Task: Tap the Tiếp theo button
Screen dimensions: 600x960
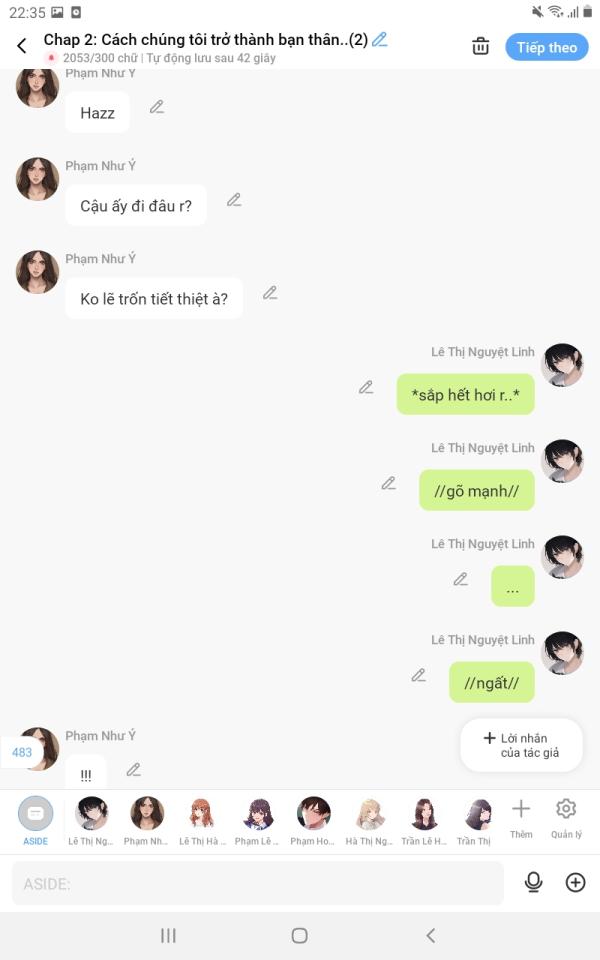Action: (x=546, y=47)
